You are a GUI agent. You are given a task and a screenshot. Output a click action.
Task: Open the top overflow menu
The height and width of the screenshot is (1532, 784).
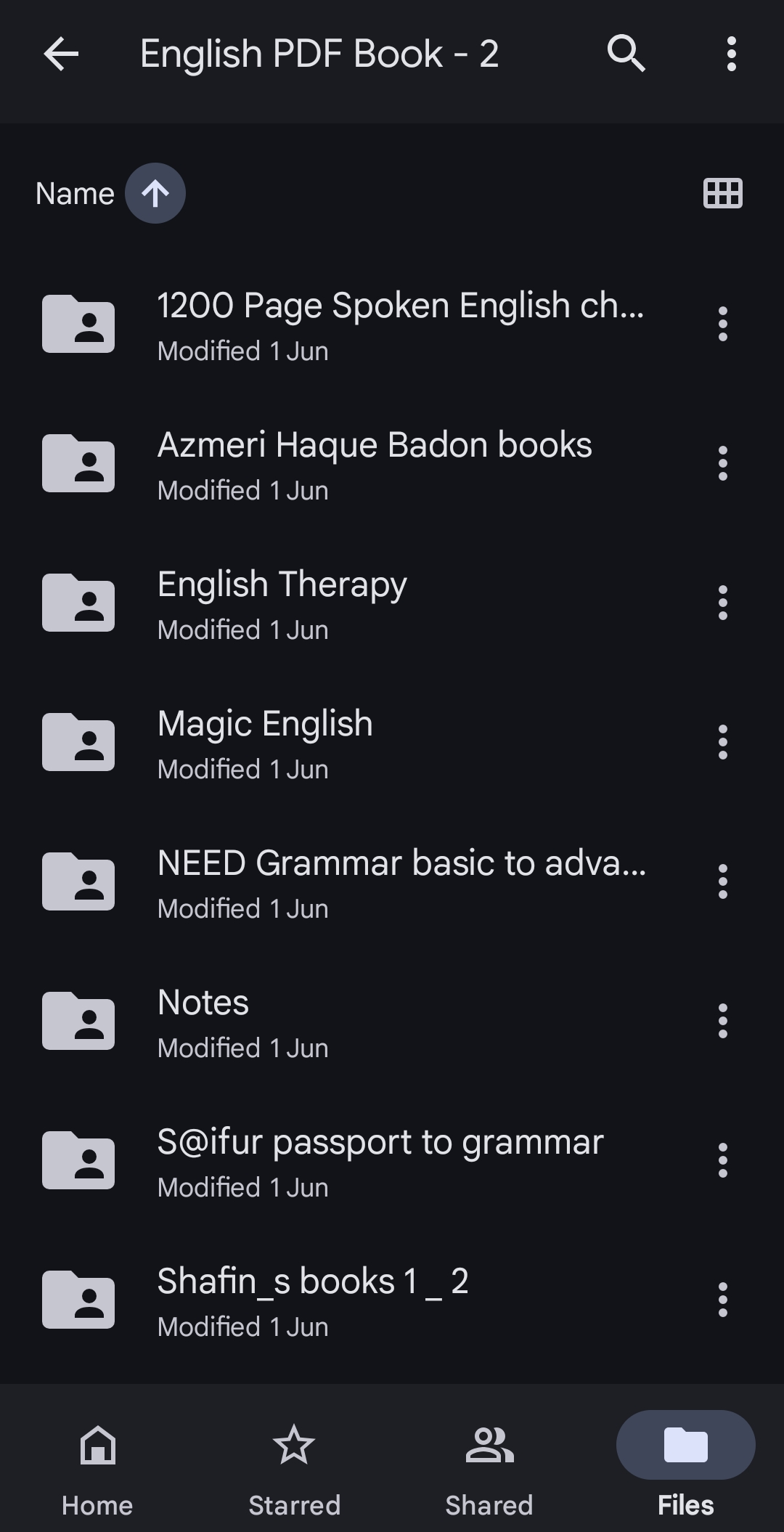(731, 54)
